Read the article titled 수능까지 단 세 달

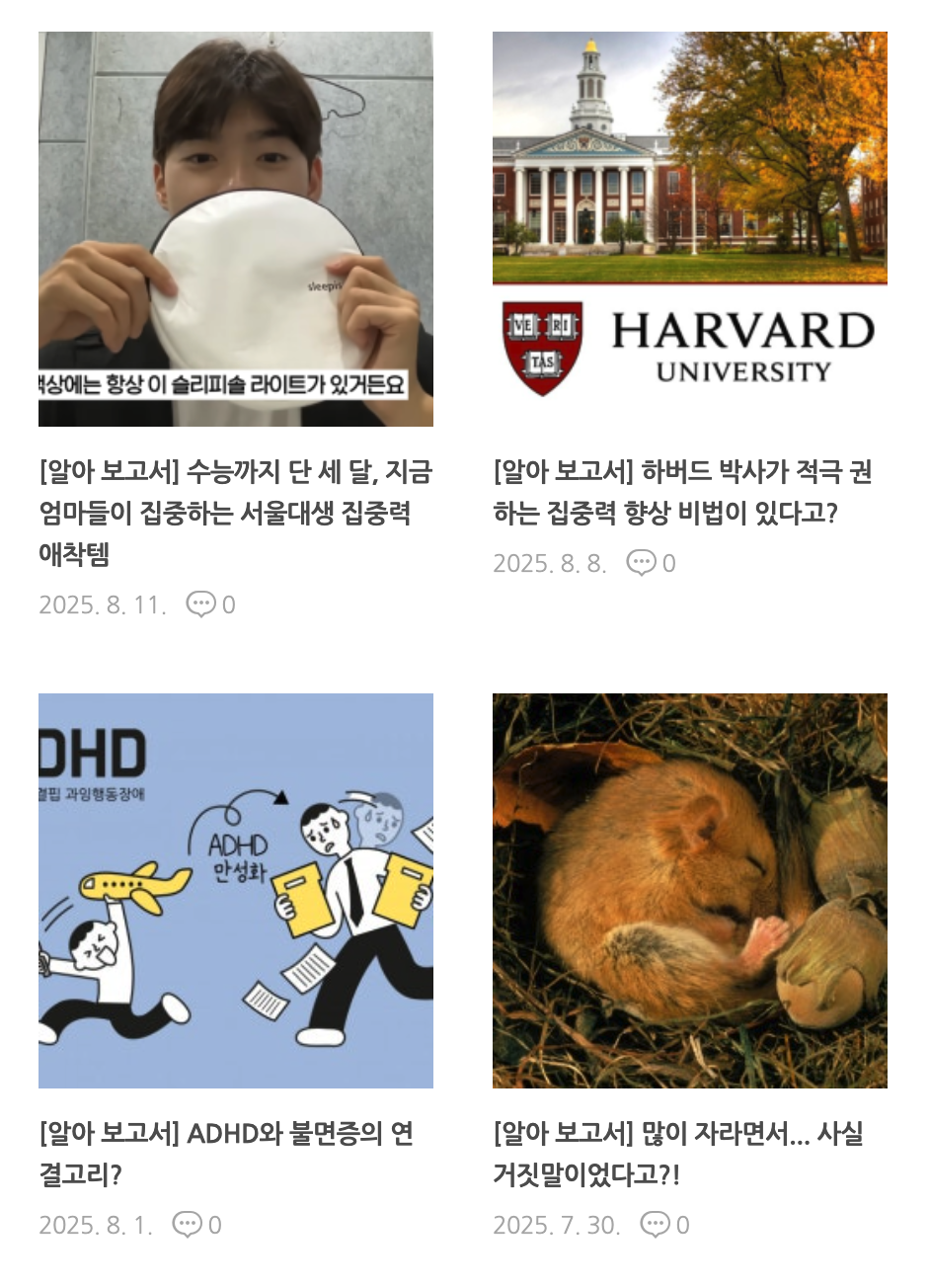(x=235, y=513)
